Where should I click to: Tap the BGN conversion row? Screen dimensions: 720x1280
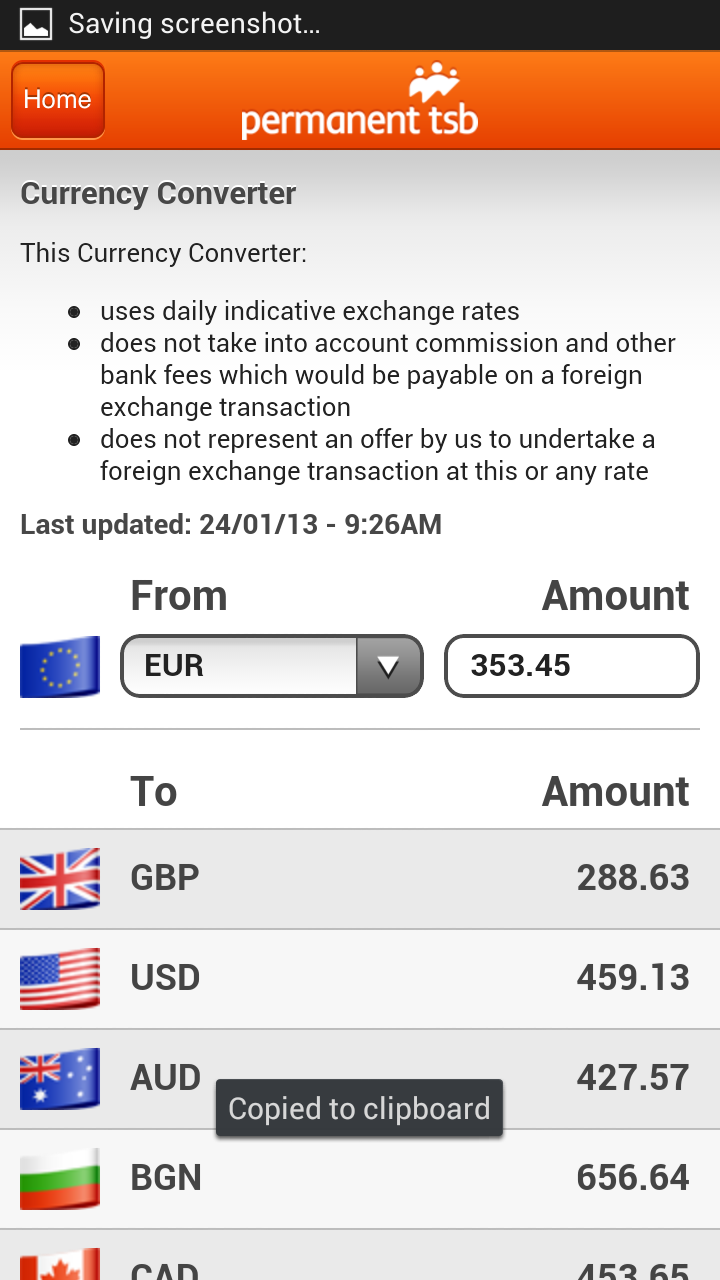(360, 1178)
